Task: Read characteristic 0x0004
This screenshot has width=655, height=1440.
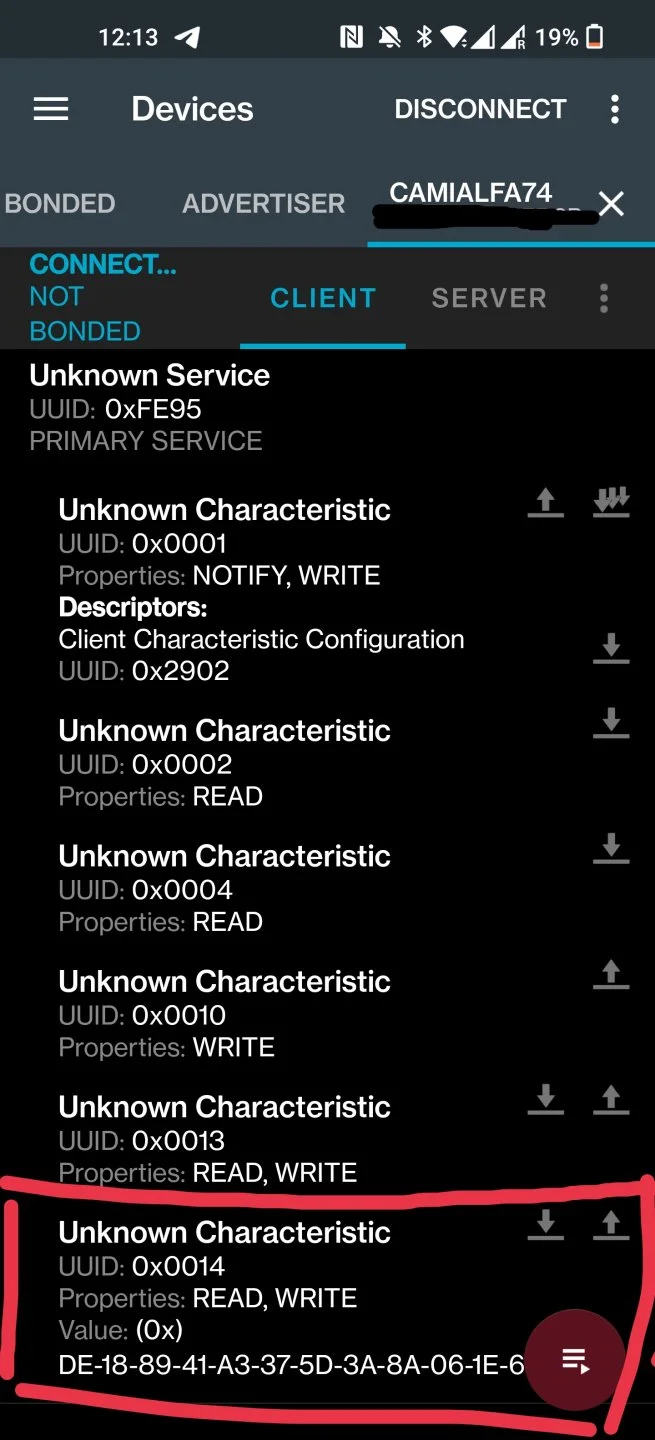Action: [x=611, y=848]
